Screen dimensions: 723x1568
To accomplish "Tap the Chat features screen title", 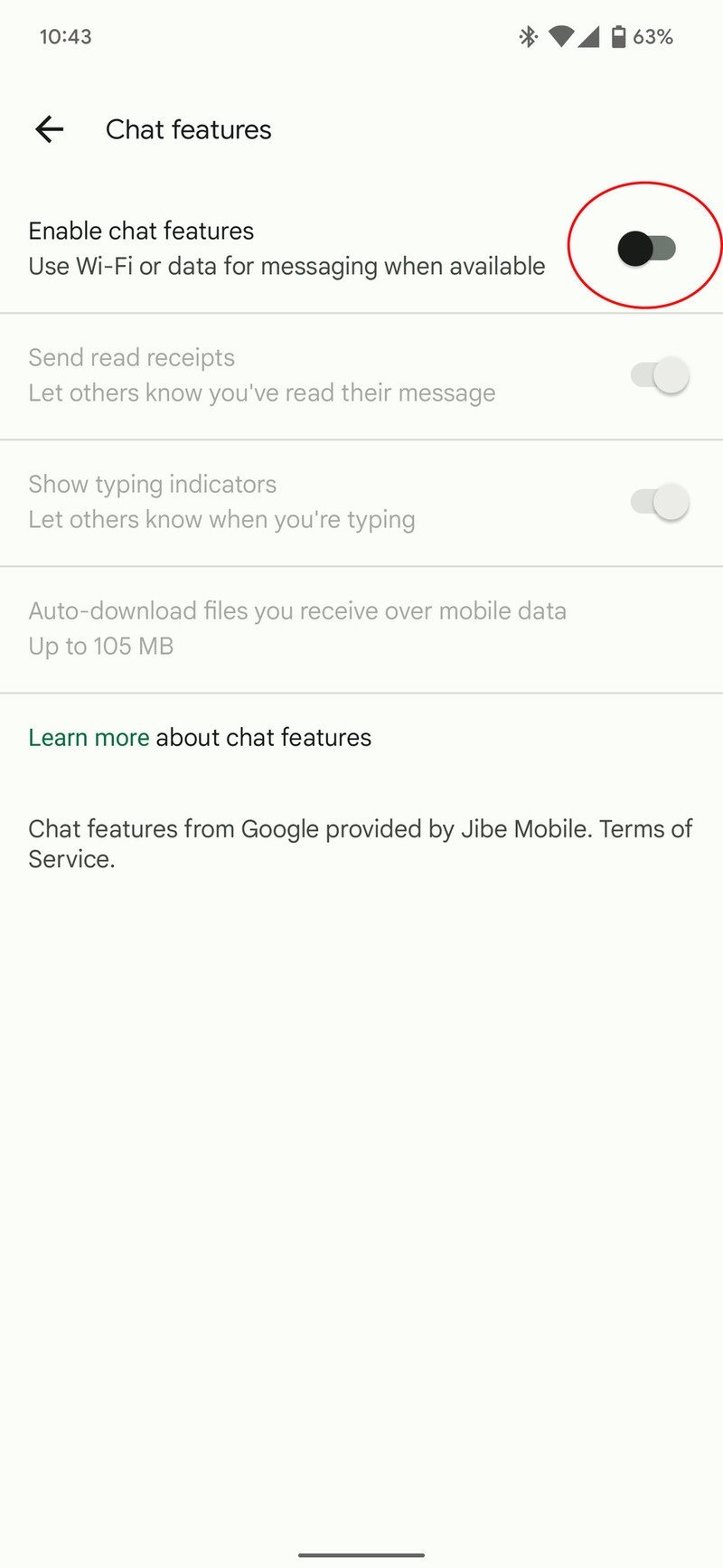I will [x=188, y=129].
